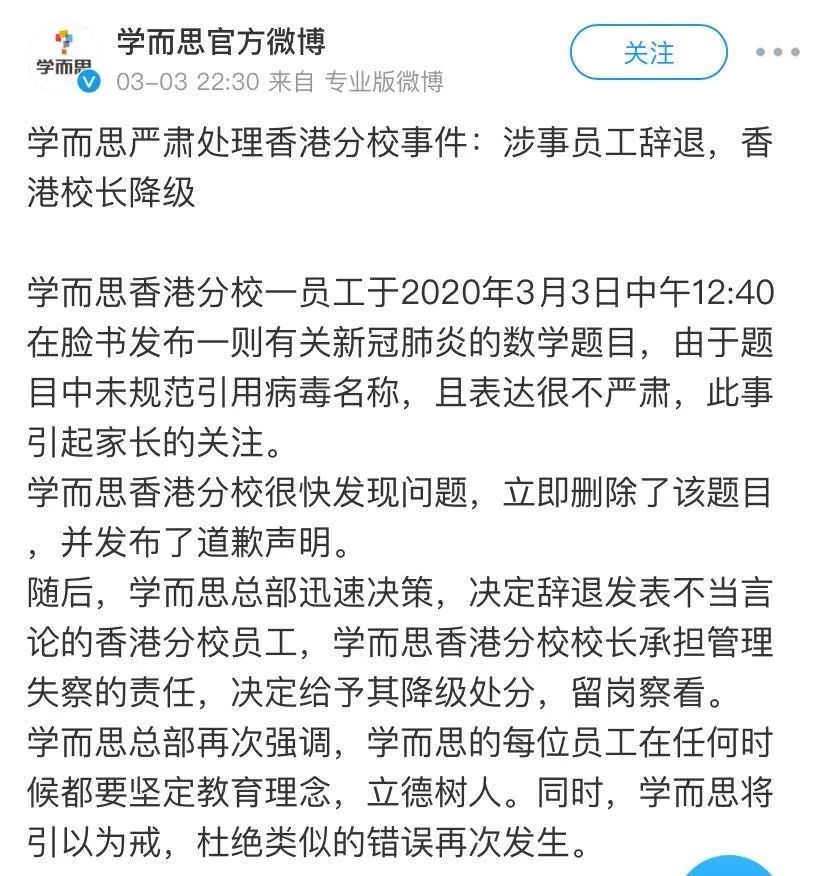
Task: Tap the account name 学而思官方微博
Action: click(221, 41)
